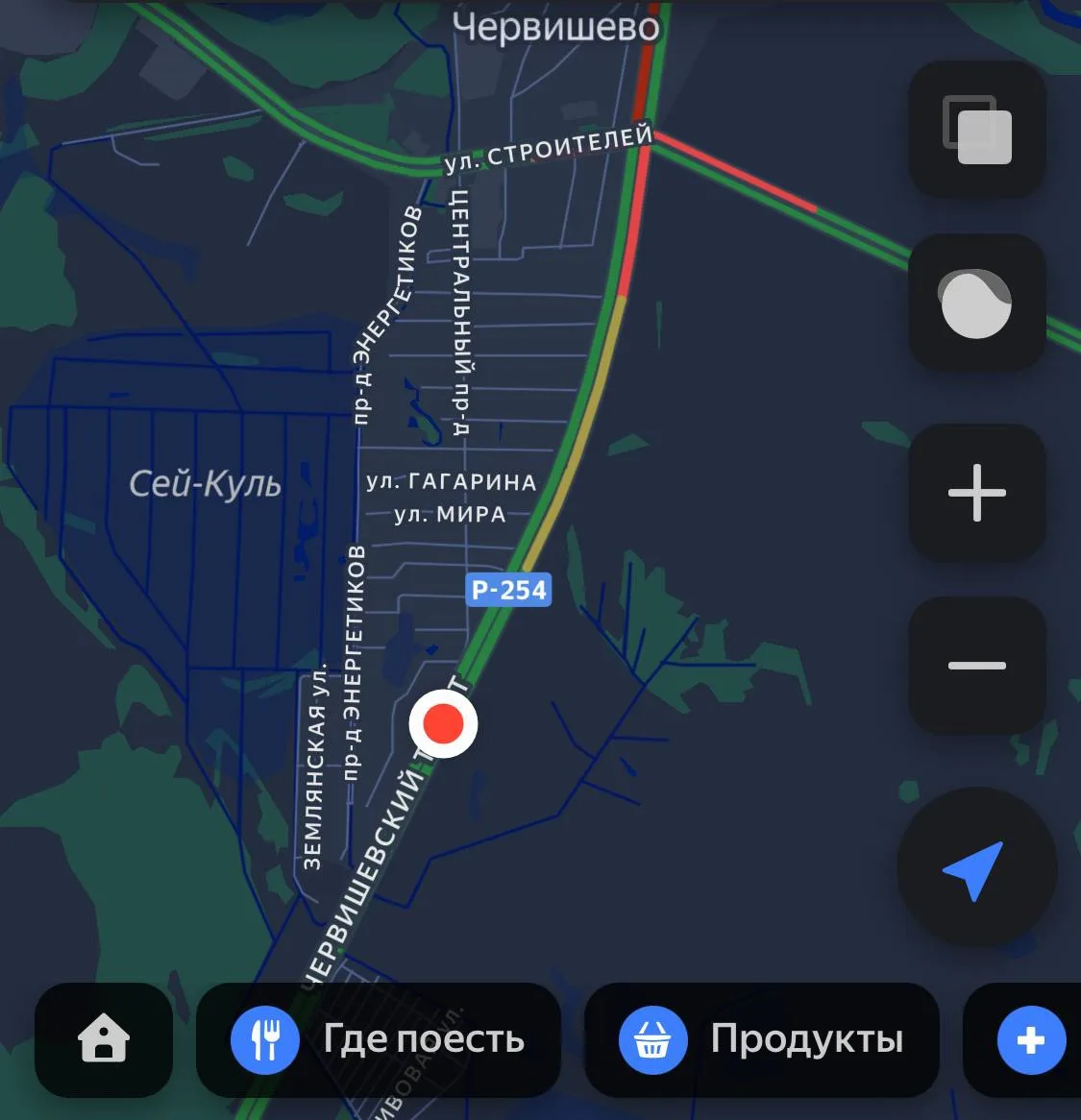The height and width of the screenshot is (1120, 1081).
Task: Tap the blue plus chip at bottom
Action: coord(1030,1039)
